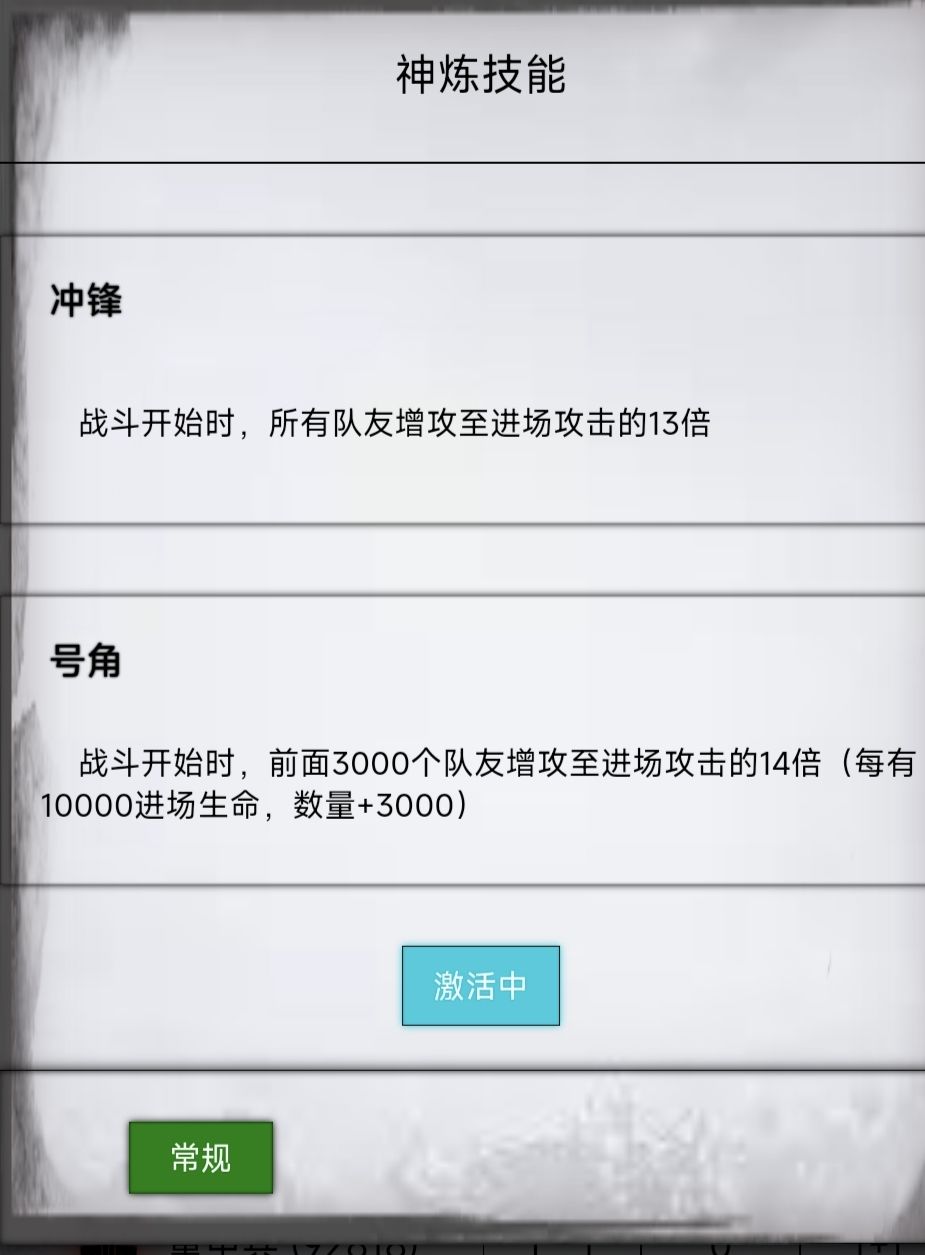925x1255 pixels.
Task: Click the empty row above 冲锋
Action: 462,198
